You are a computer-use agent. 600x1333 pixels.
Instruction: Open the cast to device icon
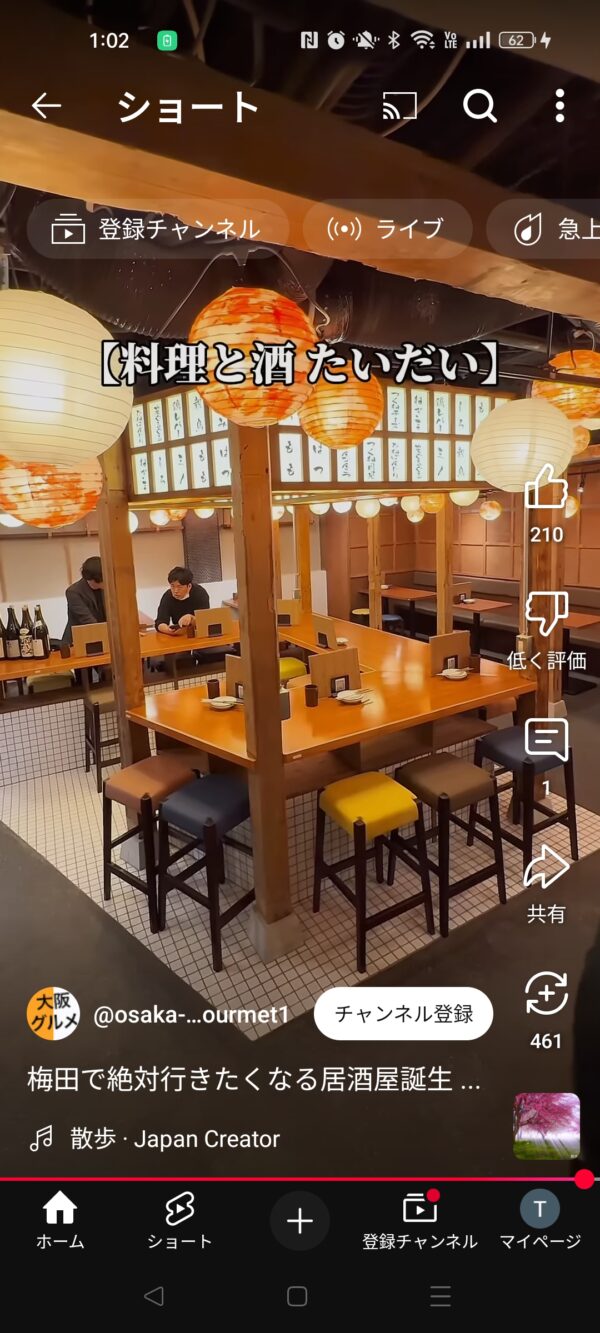pos(399,106)
